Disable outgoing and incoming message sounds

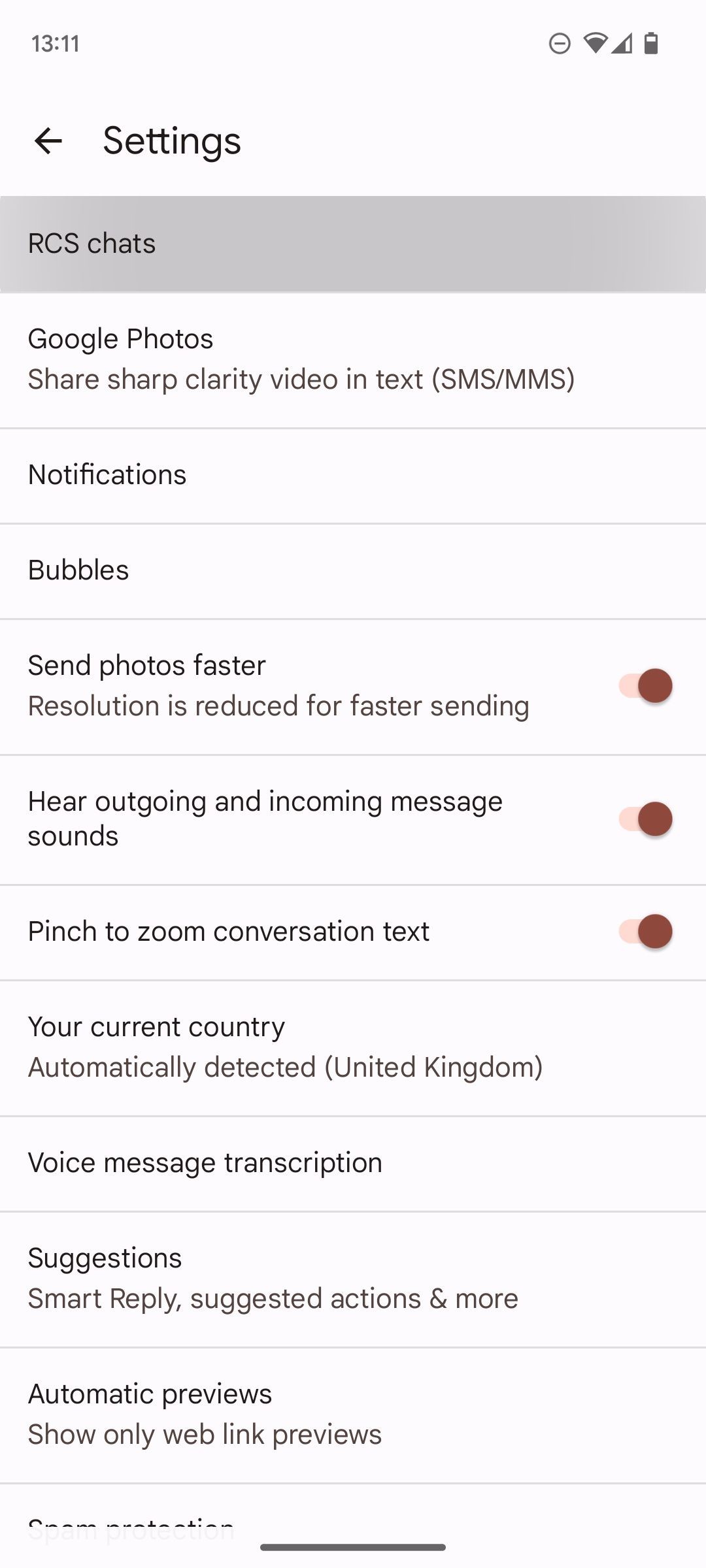point(645,819)
